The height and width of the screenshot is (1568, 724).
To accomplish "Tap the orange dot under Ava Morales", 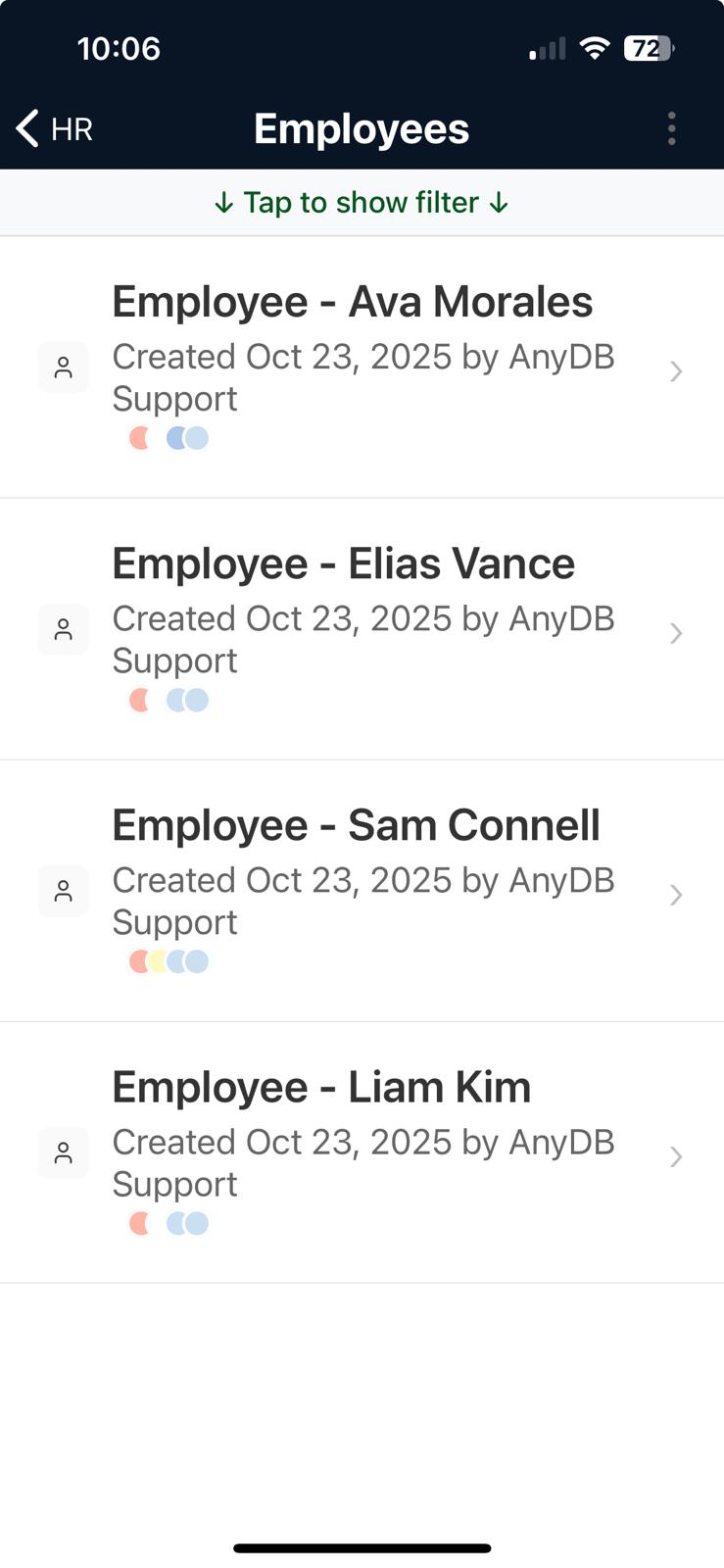I will point(139,438).
